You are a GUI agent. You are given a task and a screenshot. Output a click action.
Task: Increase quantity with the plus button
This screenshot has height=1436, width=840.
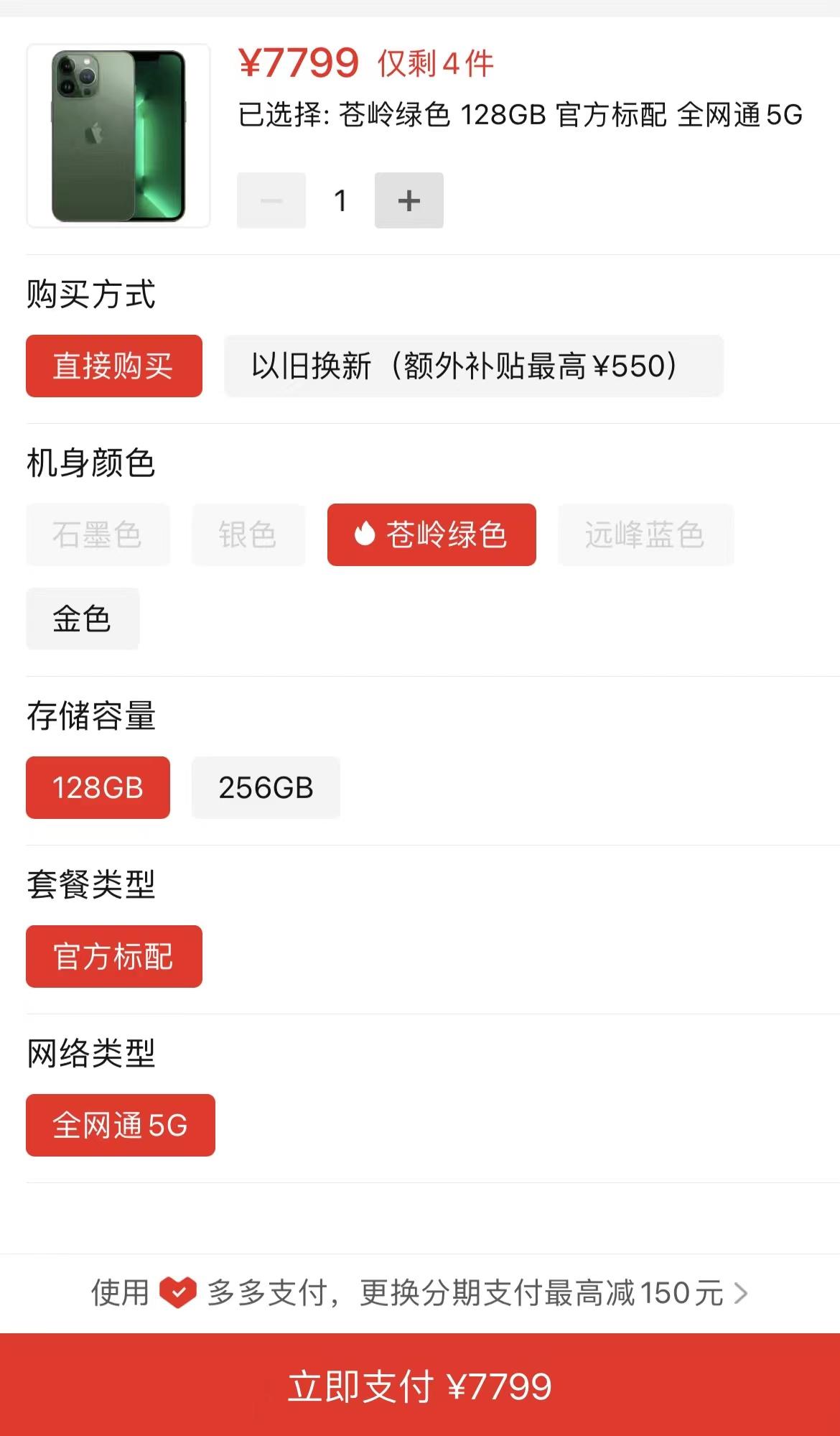(409, 200)
